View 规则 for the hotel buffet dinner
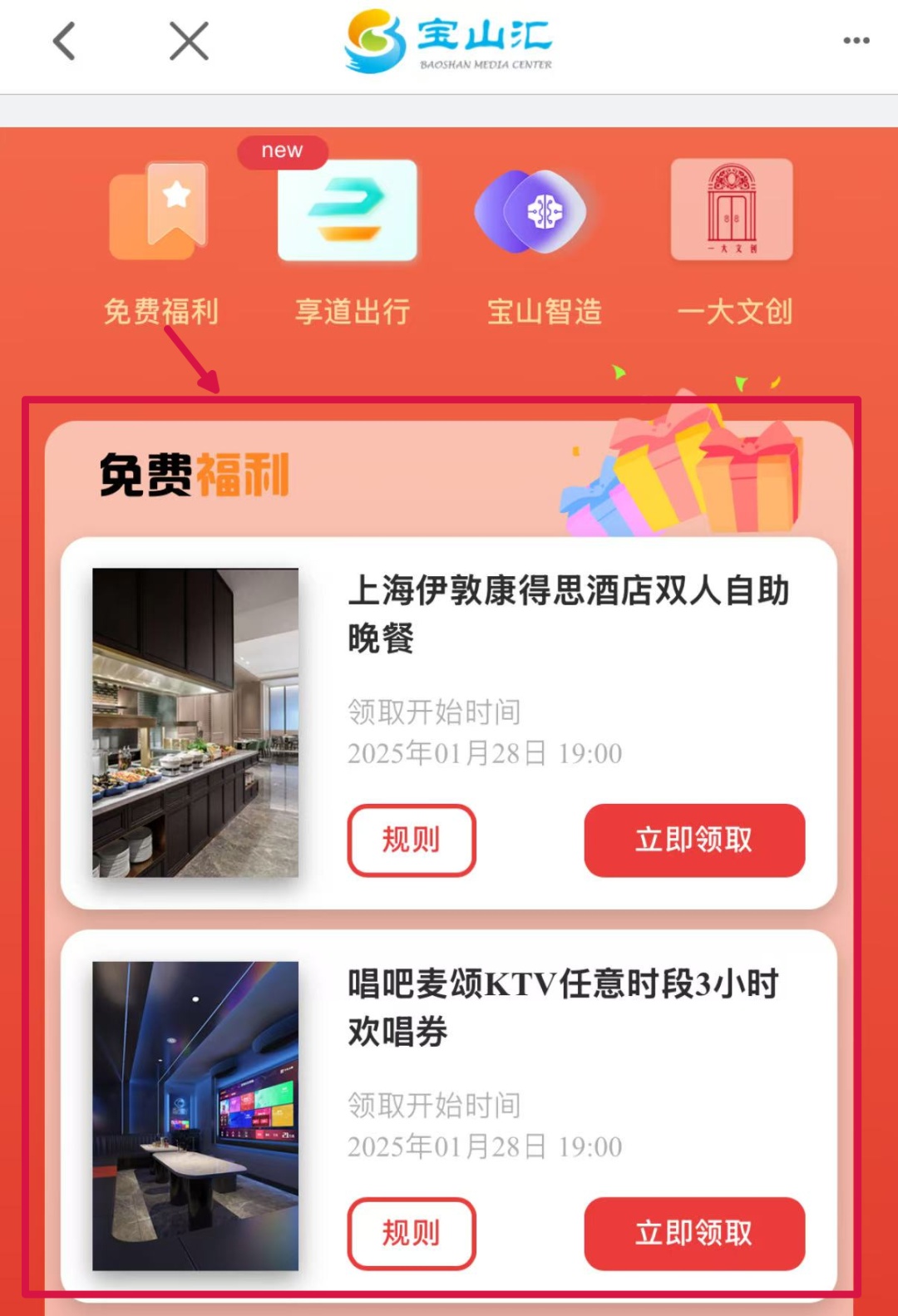The height and width of the screenshot is (1316, 898). pyautogui.click(x=412, y=840)
